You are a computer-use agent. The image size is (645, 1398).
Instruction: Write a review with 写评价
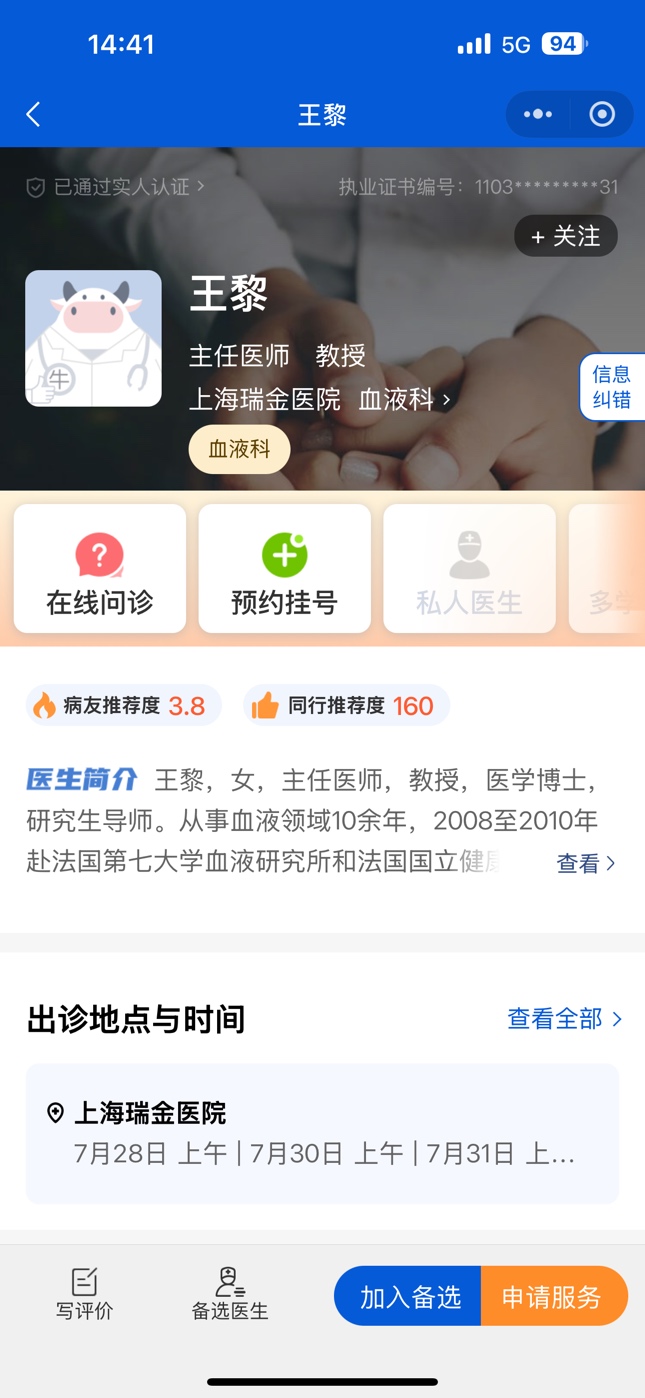pyautogui.click(x=84, y=1294)
